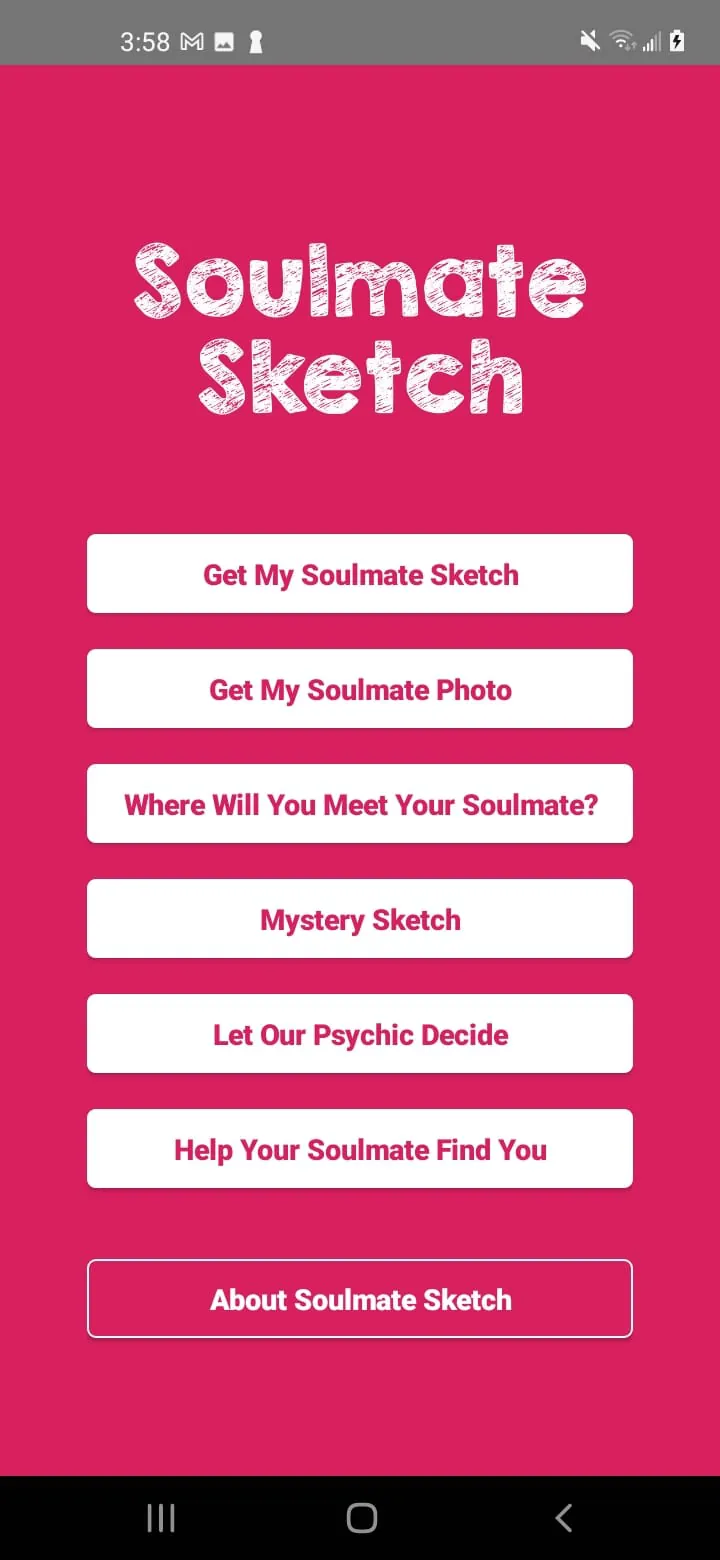Choose Let Our Psychic Decide
Viewport: 720px width, 1560px height.
coord(360,1033)
